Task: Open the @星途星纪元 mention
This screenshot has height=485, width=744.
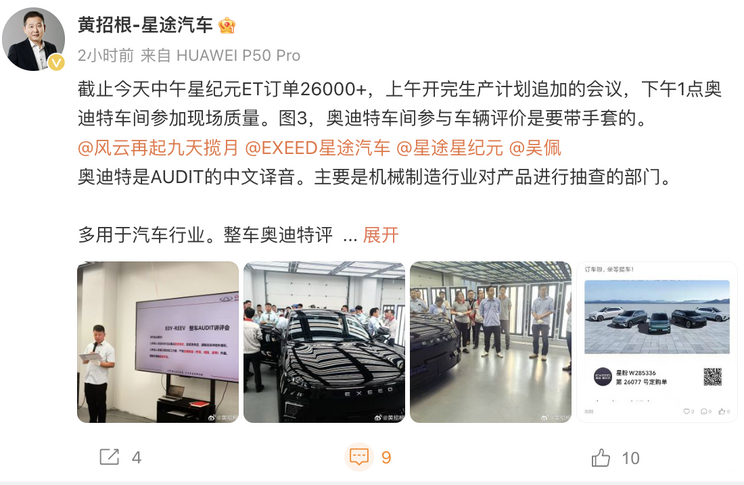Action: point(450,149)
